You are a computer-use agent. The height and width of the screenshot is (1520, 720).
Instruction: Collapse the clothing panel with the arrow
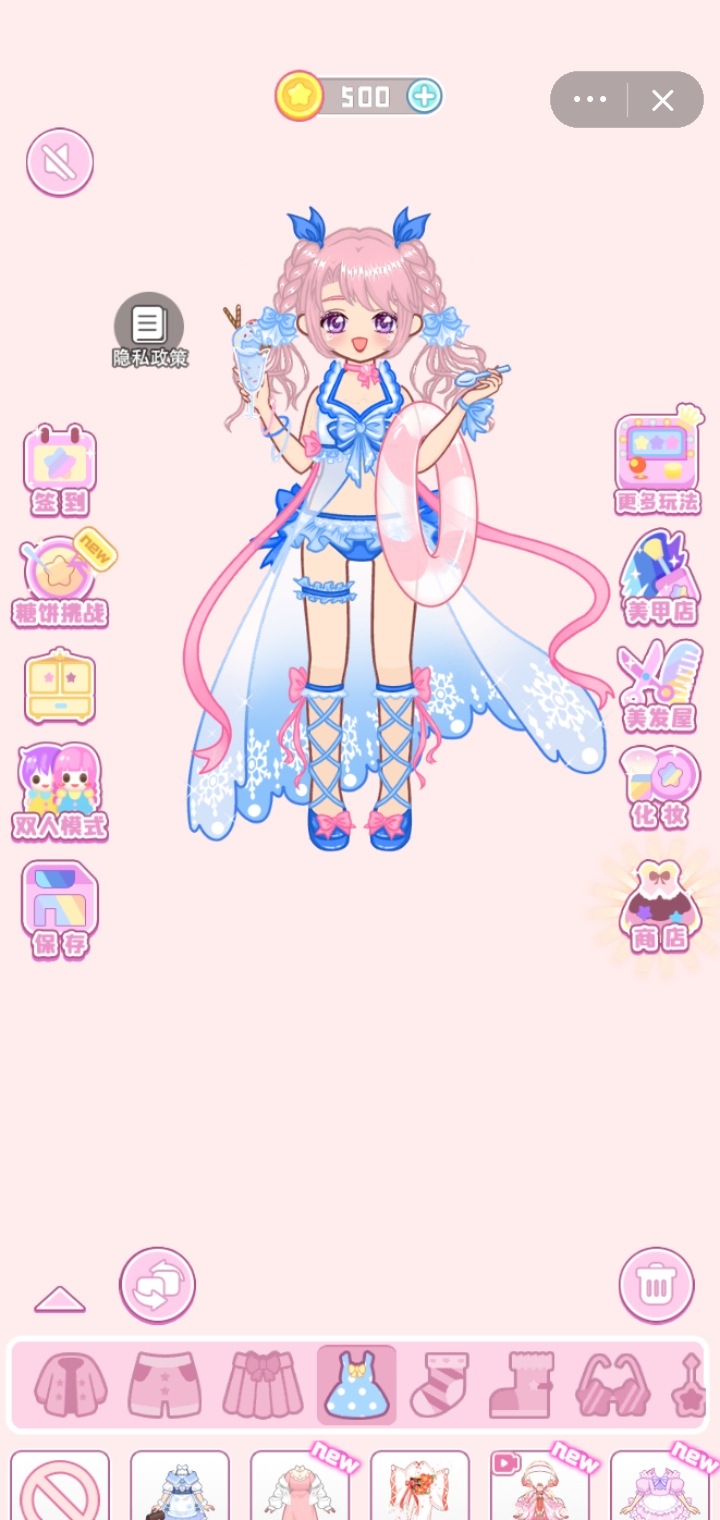[60, 1299]
